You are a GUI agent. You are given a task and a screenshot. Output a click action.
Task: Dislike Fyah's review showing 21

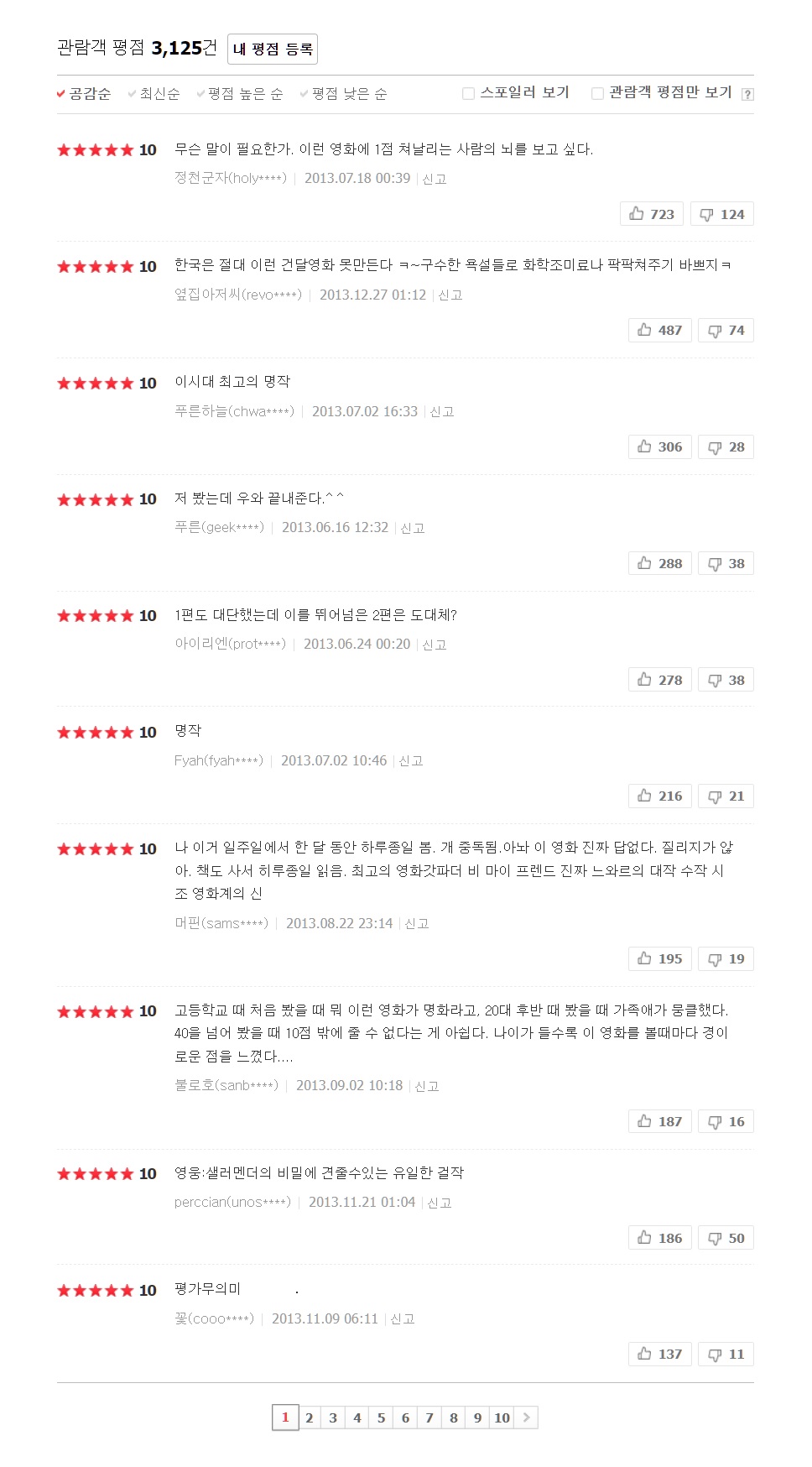point(726,796)
